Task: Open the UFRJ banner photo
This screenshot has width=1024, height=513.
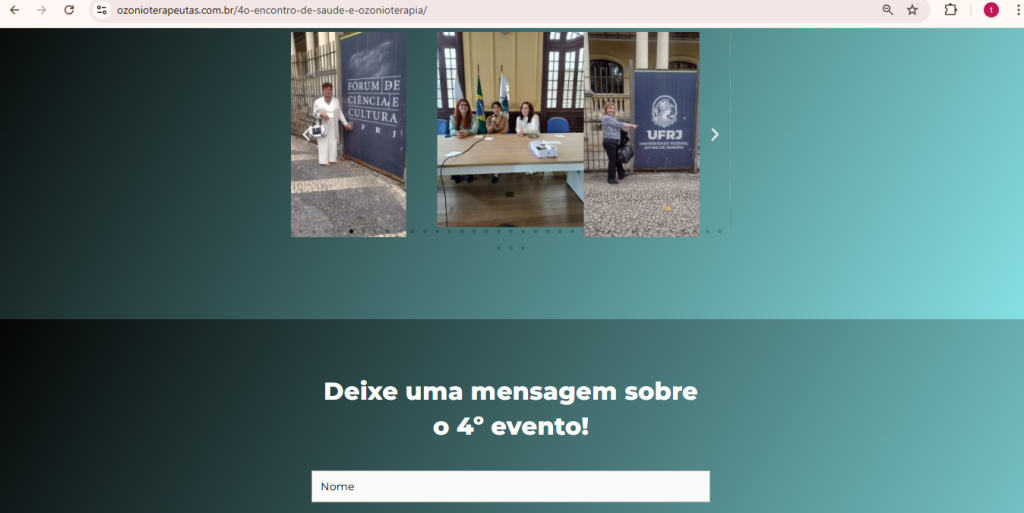Action: point(642,134)
